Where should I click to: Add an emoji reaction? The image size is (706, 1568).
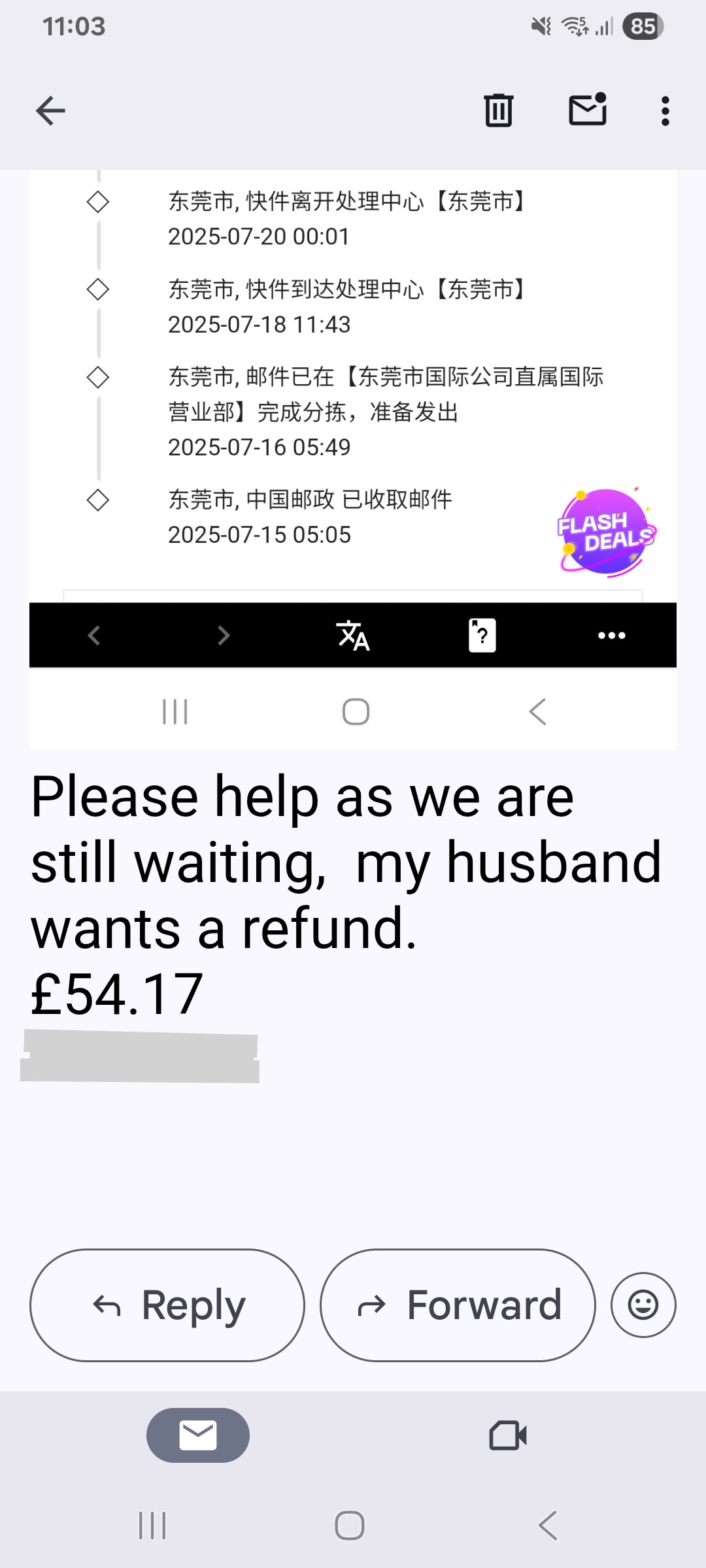click(x=643, y=1305)
